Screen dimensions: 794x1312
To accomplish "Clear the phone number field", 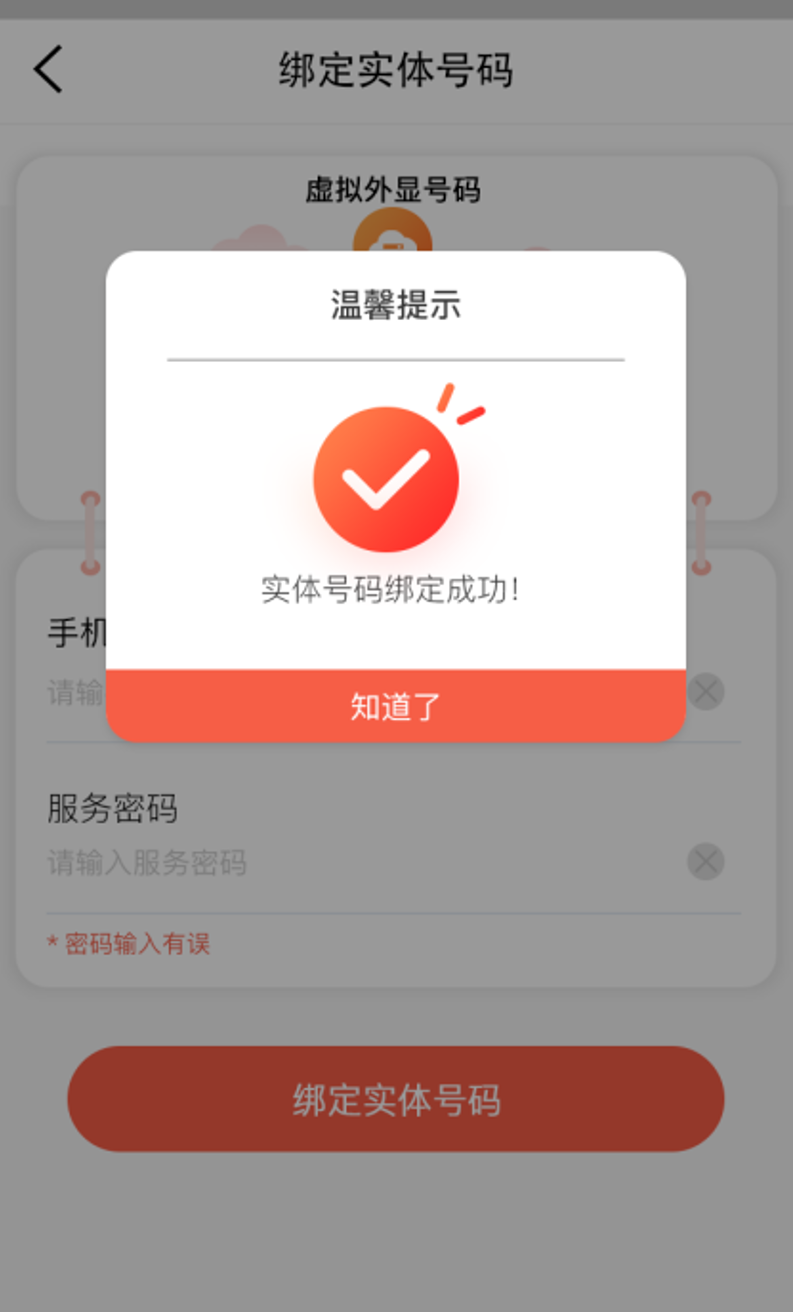I will pos(707,691).
